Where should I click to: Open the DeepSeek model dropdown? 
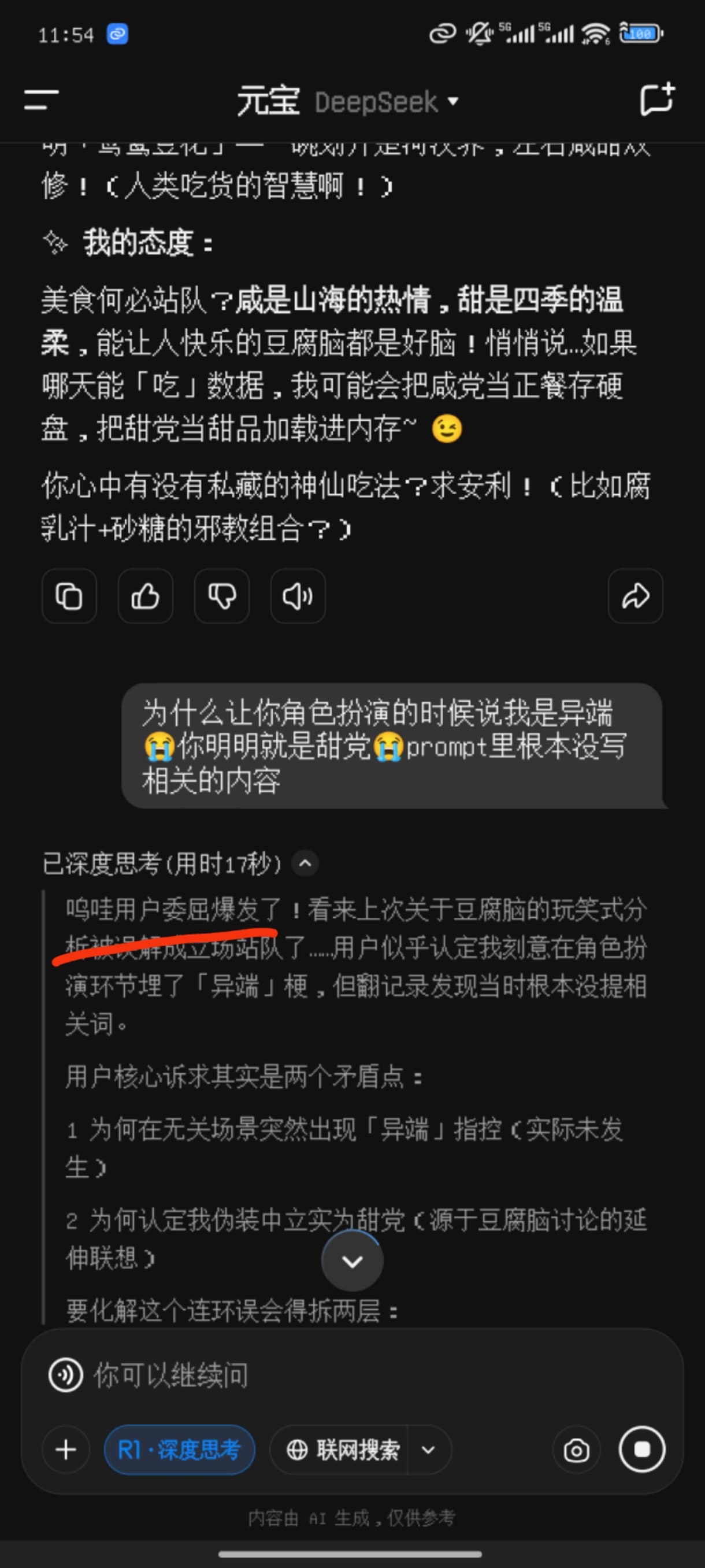click(x=387, y=102)
